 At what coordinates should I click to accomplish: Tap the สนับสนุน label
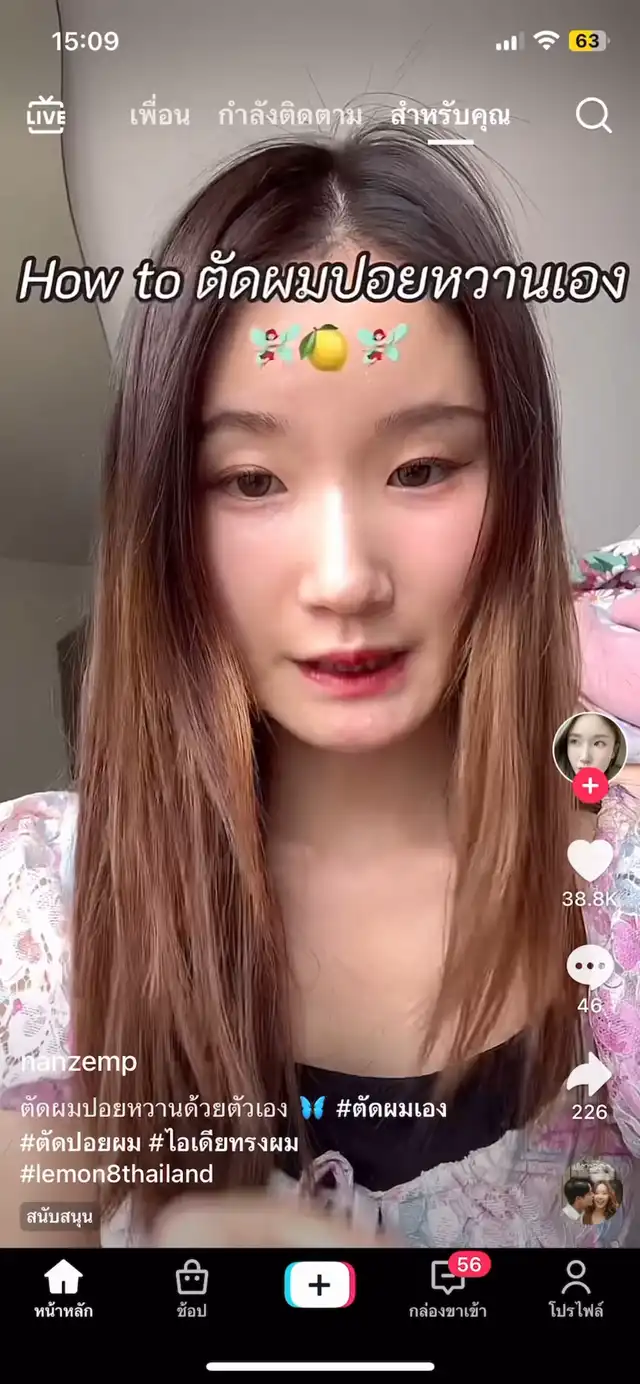coord(60,1216)
